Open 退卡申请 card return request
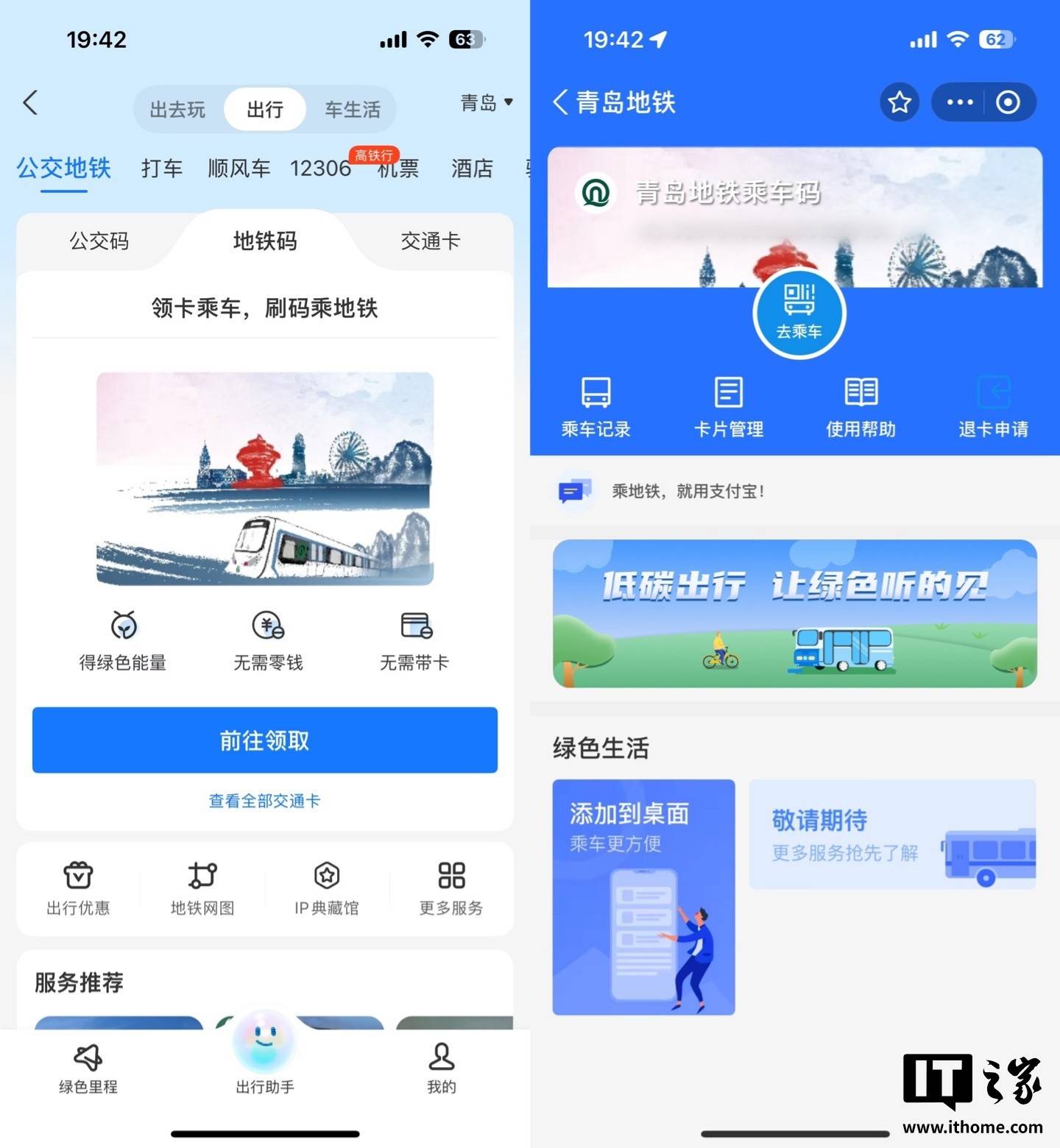Screen dimensions: 1060x1148 [x=993, y=406]
